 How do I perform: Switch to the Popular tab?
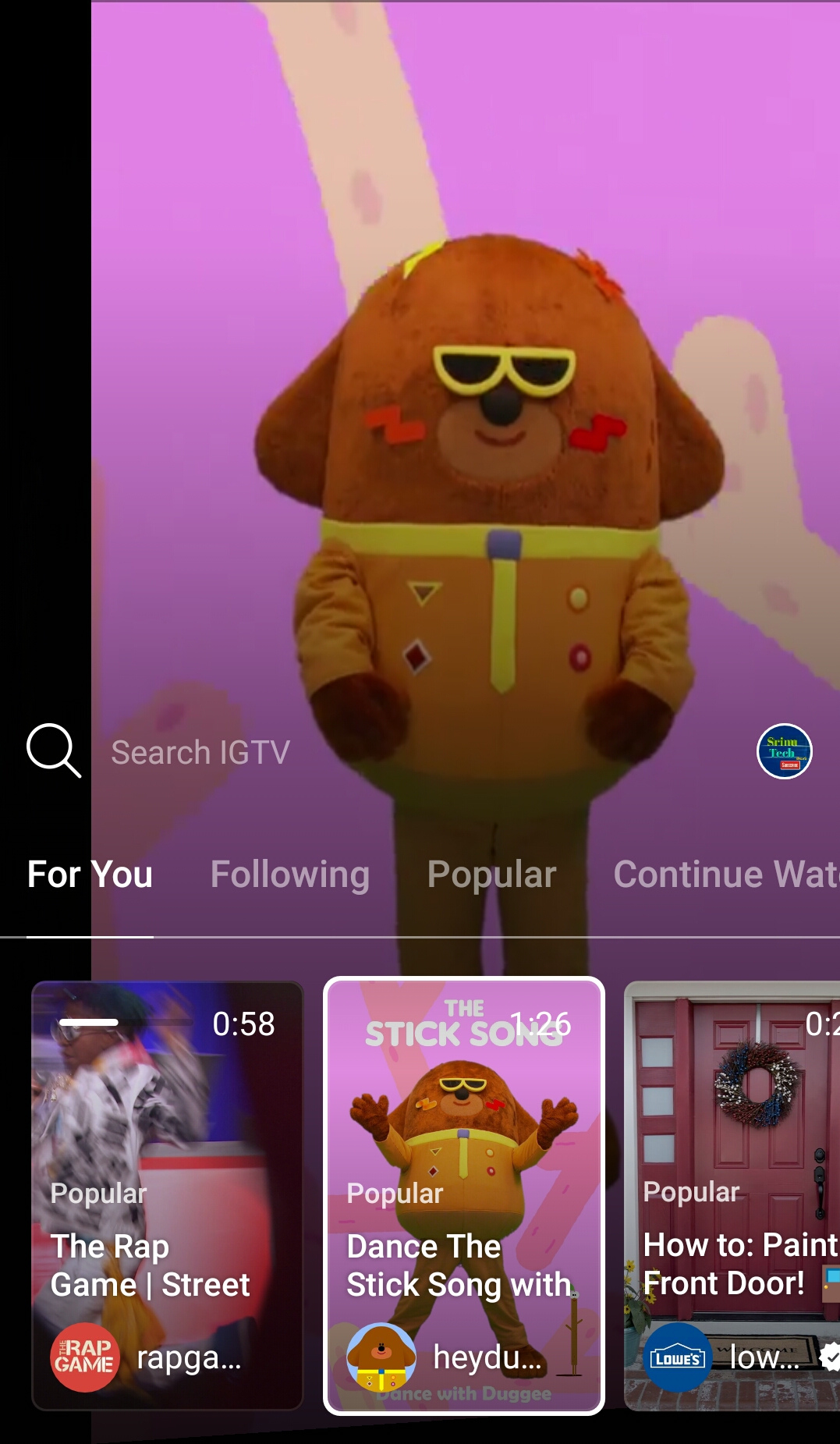pyautogui.click(x=491, y=875)
